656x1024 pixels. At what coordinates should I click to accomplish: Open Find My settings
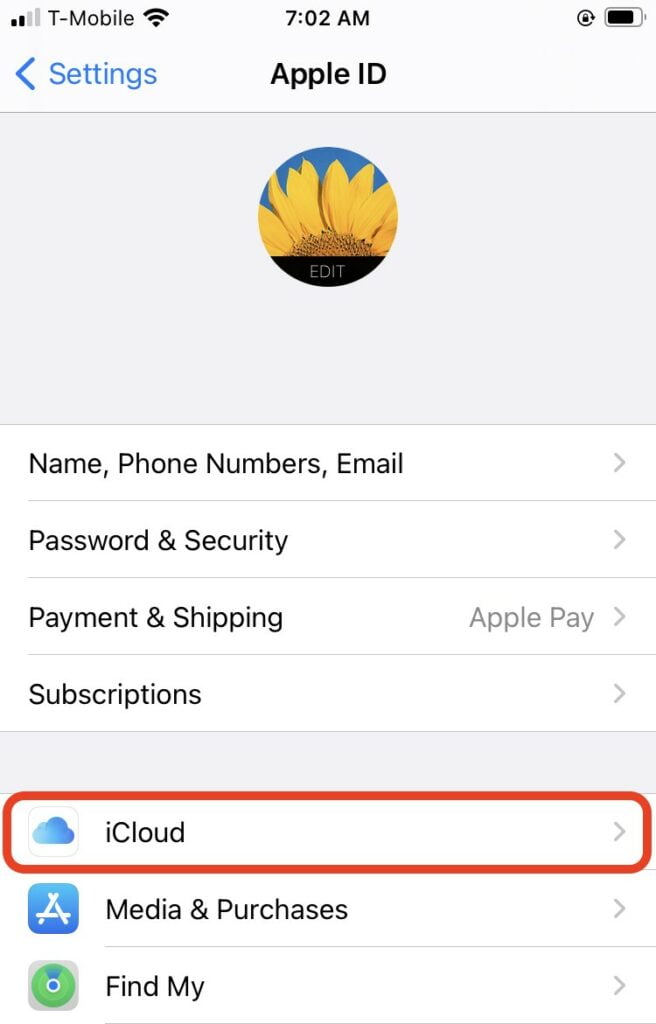[328, 987]
